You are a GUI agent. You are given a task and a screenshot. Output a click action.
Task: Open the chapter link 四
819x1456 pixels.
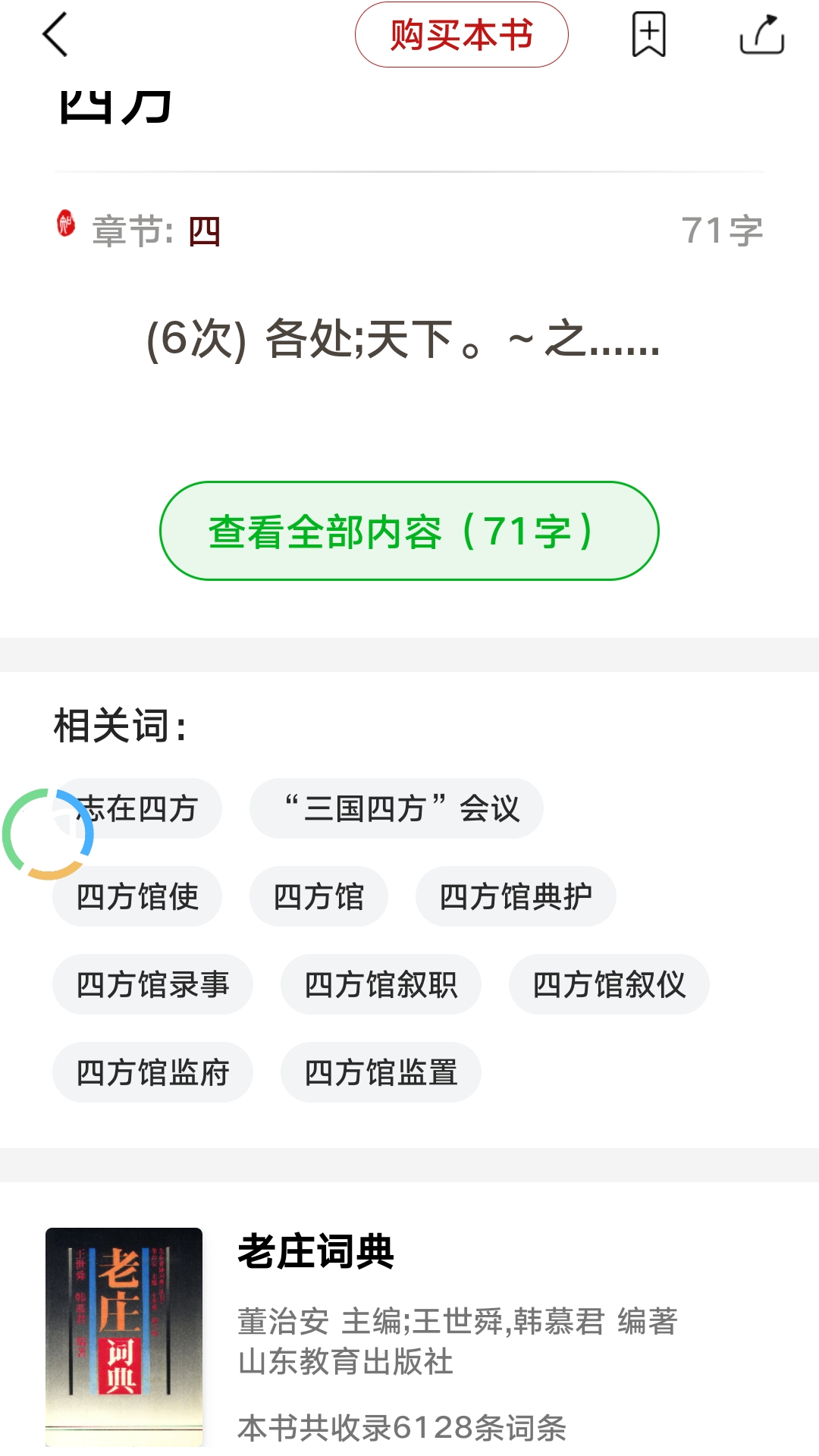204,231
